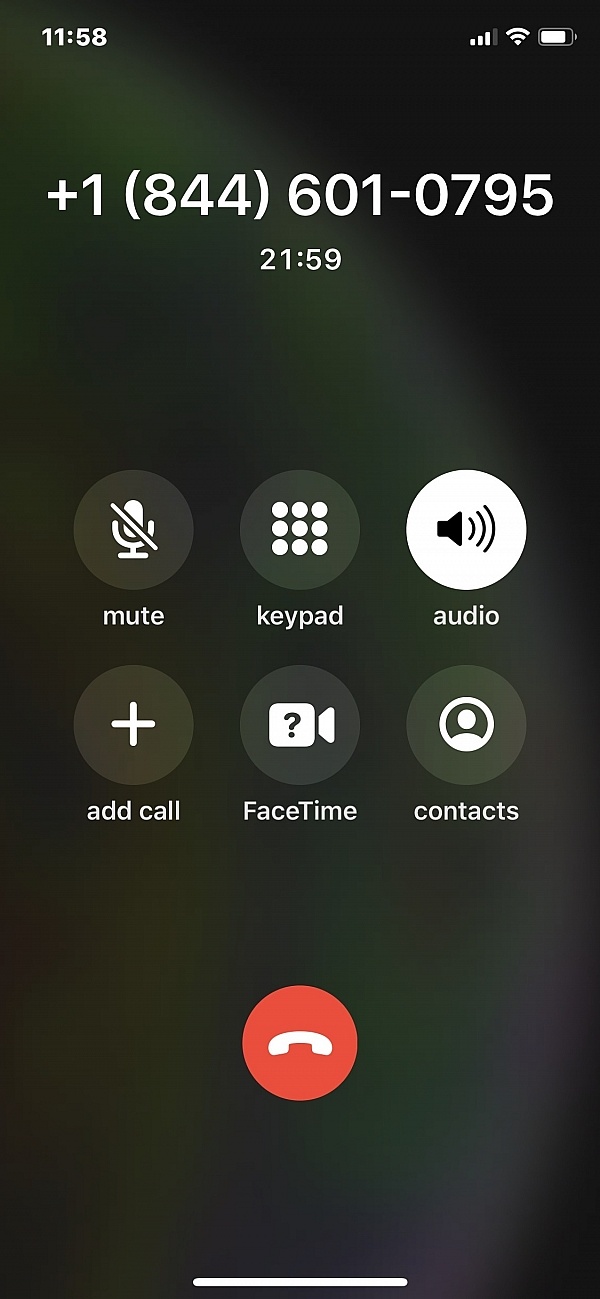
Task: Open the keypad
Action: 299,529
